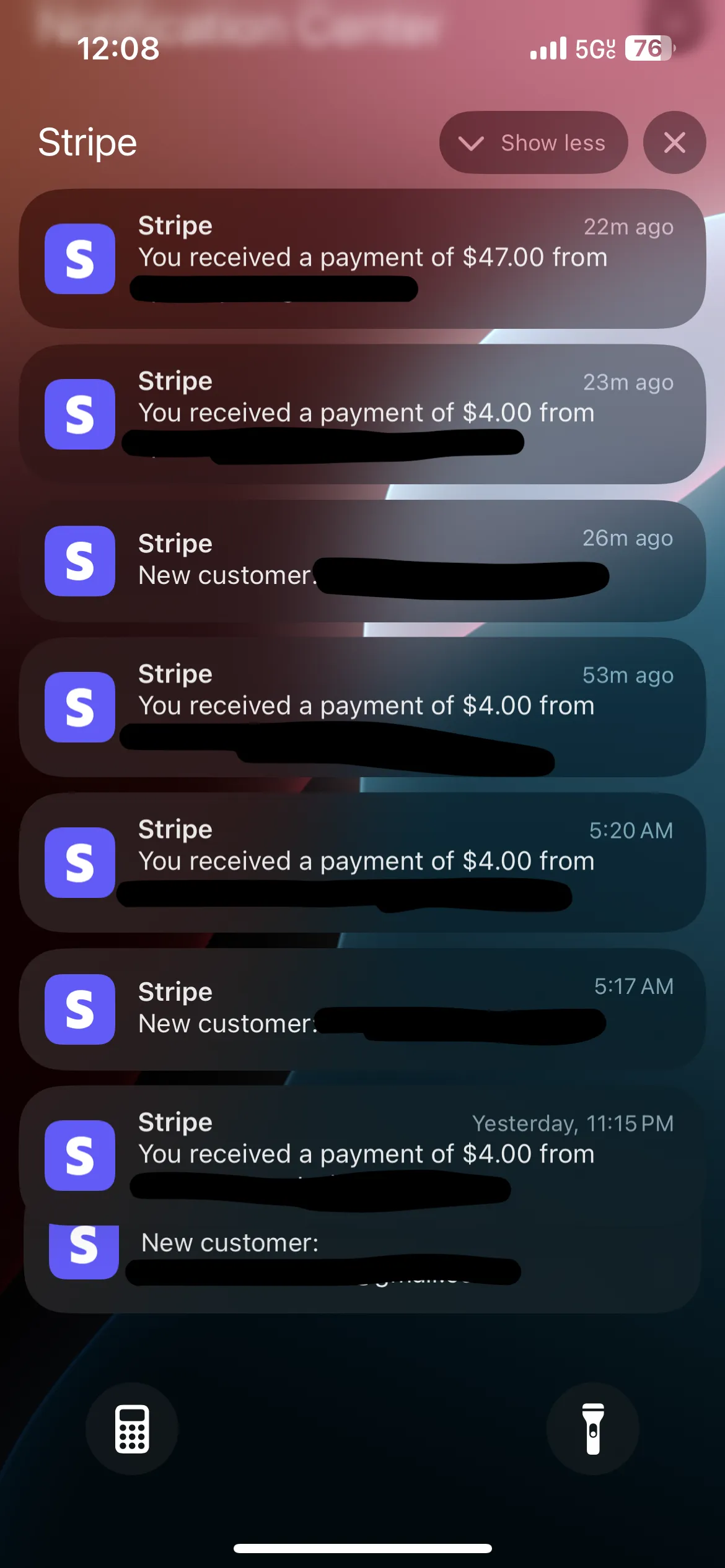Clear the Stripe notification group
This screenshot has height=1568, width=725.
(x=674, y=142)
